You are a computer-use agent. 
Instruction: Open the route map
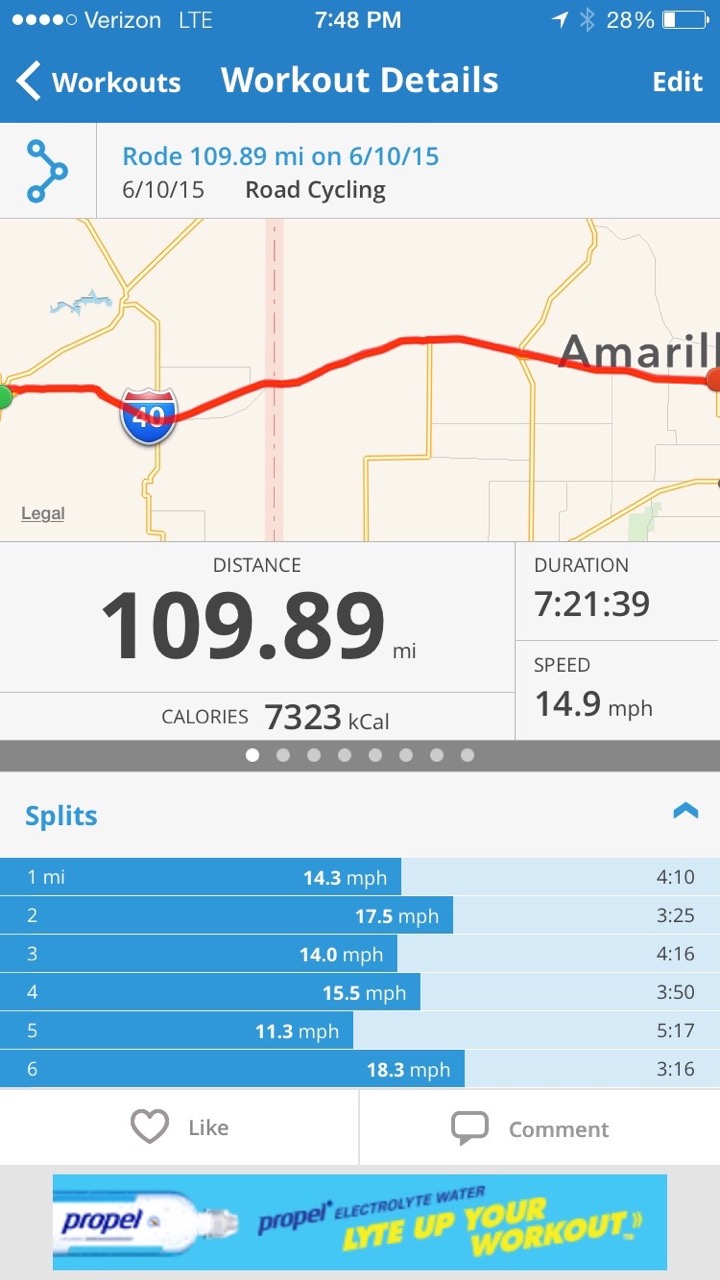coord(360,380)
